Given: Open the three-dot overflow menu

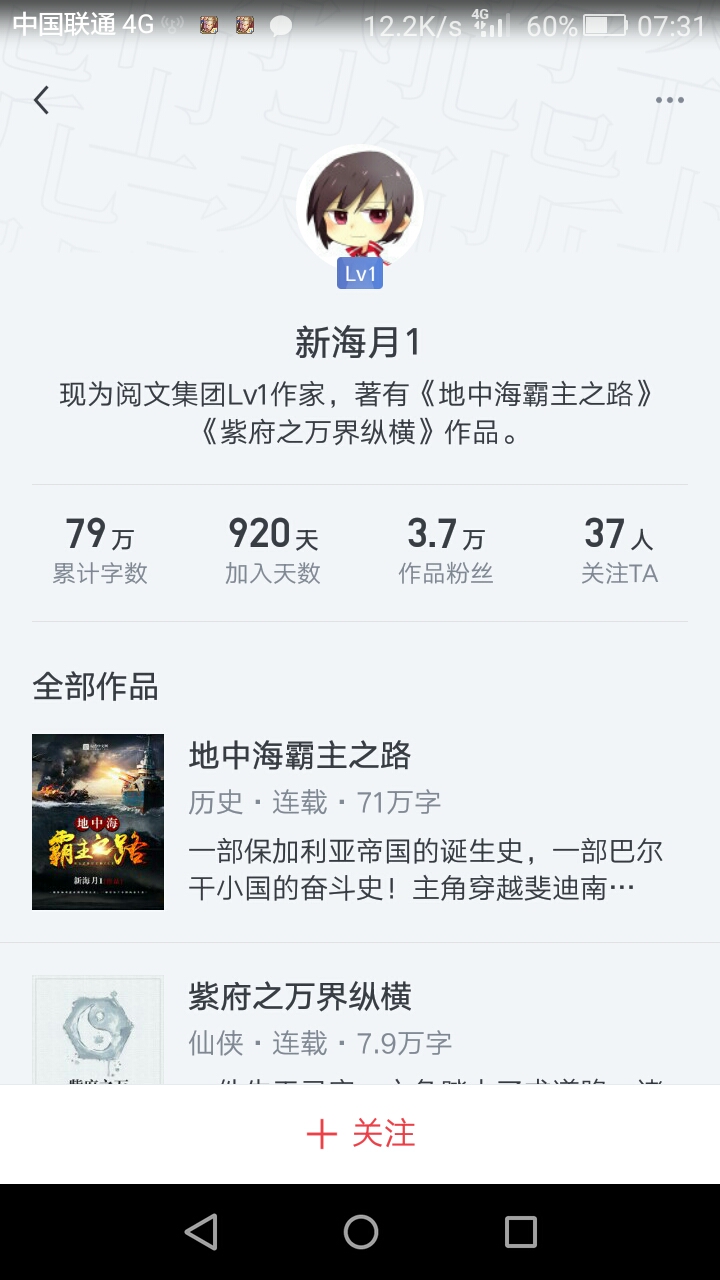Looking at the screenshot, I should click(669, 100).
